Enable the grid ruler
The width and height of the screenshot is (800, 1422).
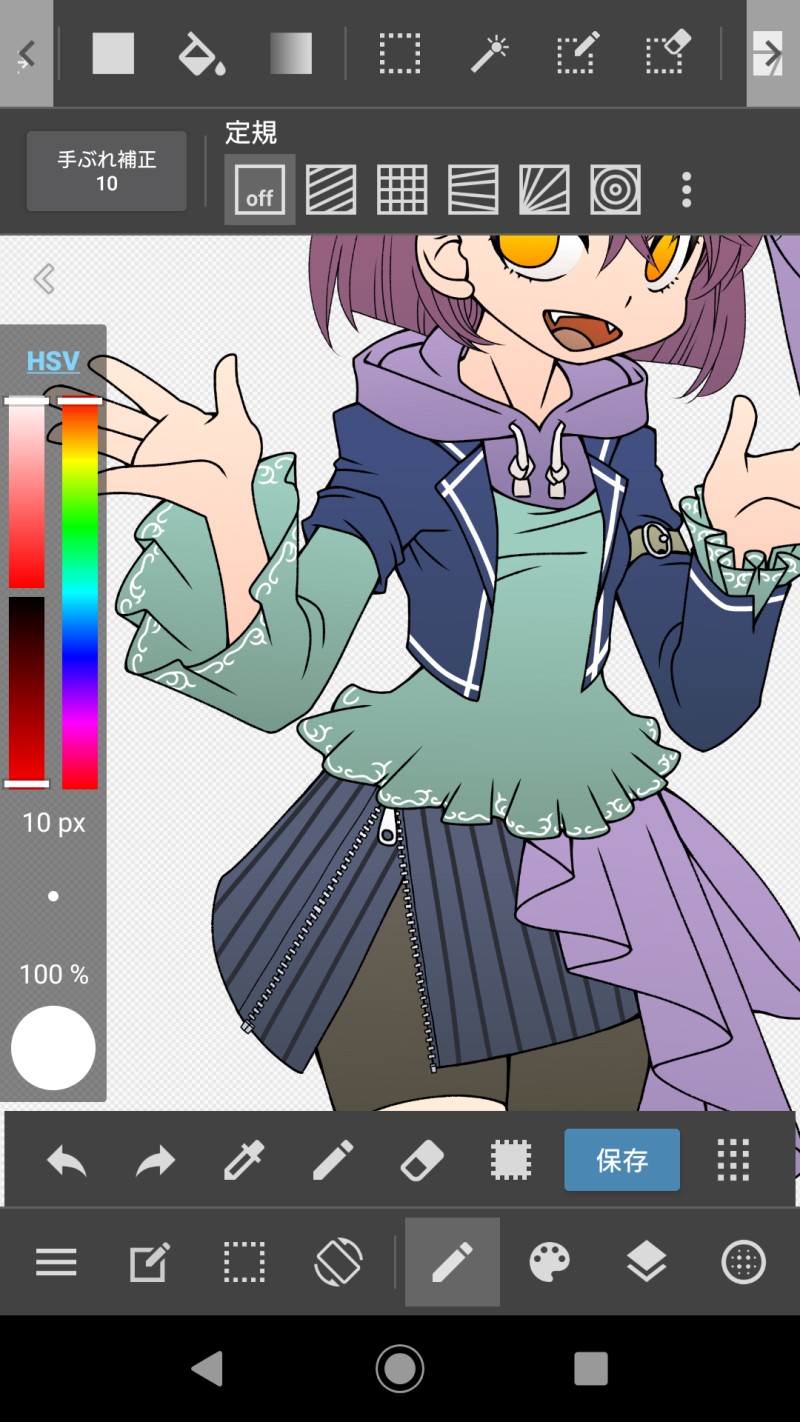[x=402, y=189]
